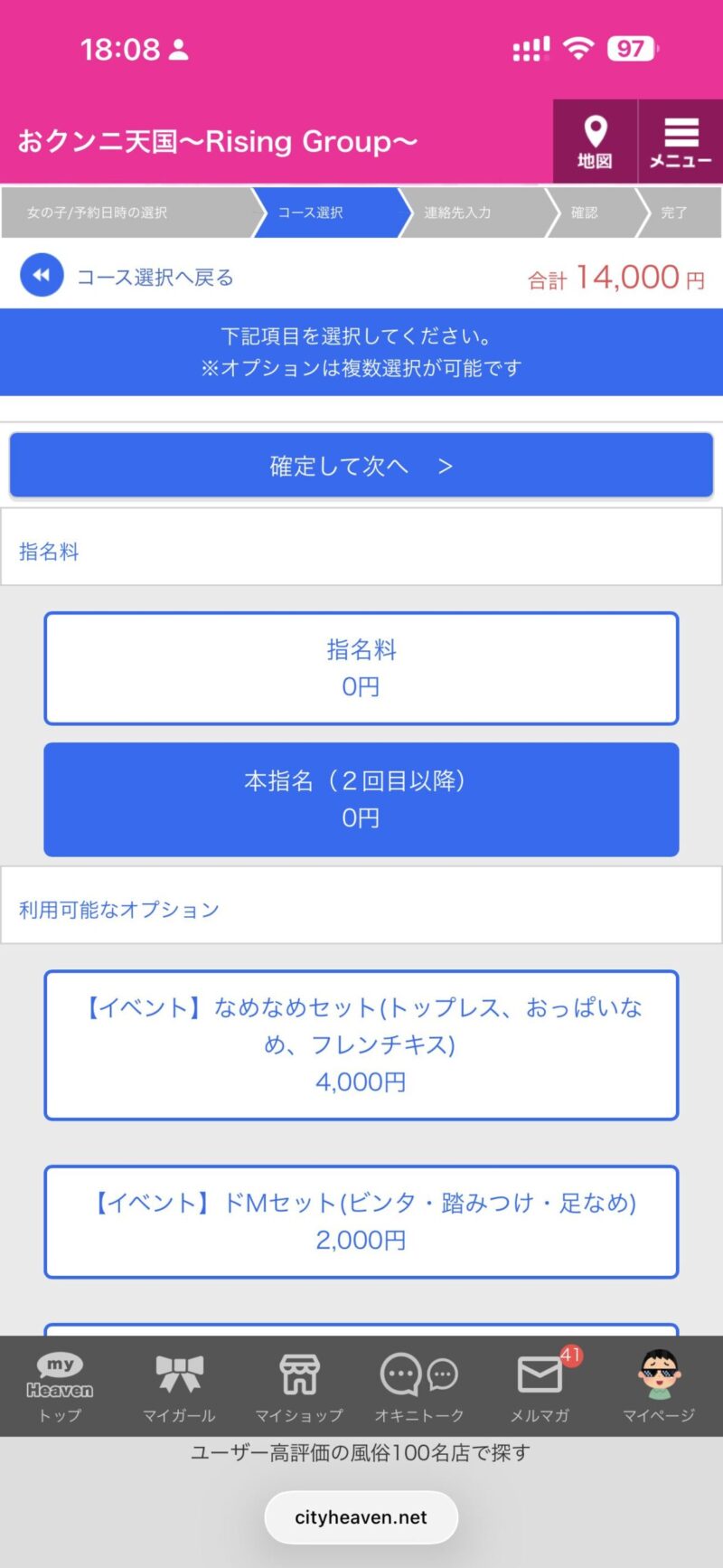
Task: Open the メルマガ mail tab
Action: click(x=540, y=1388)
